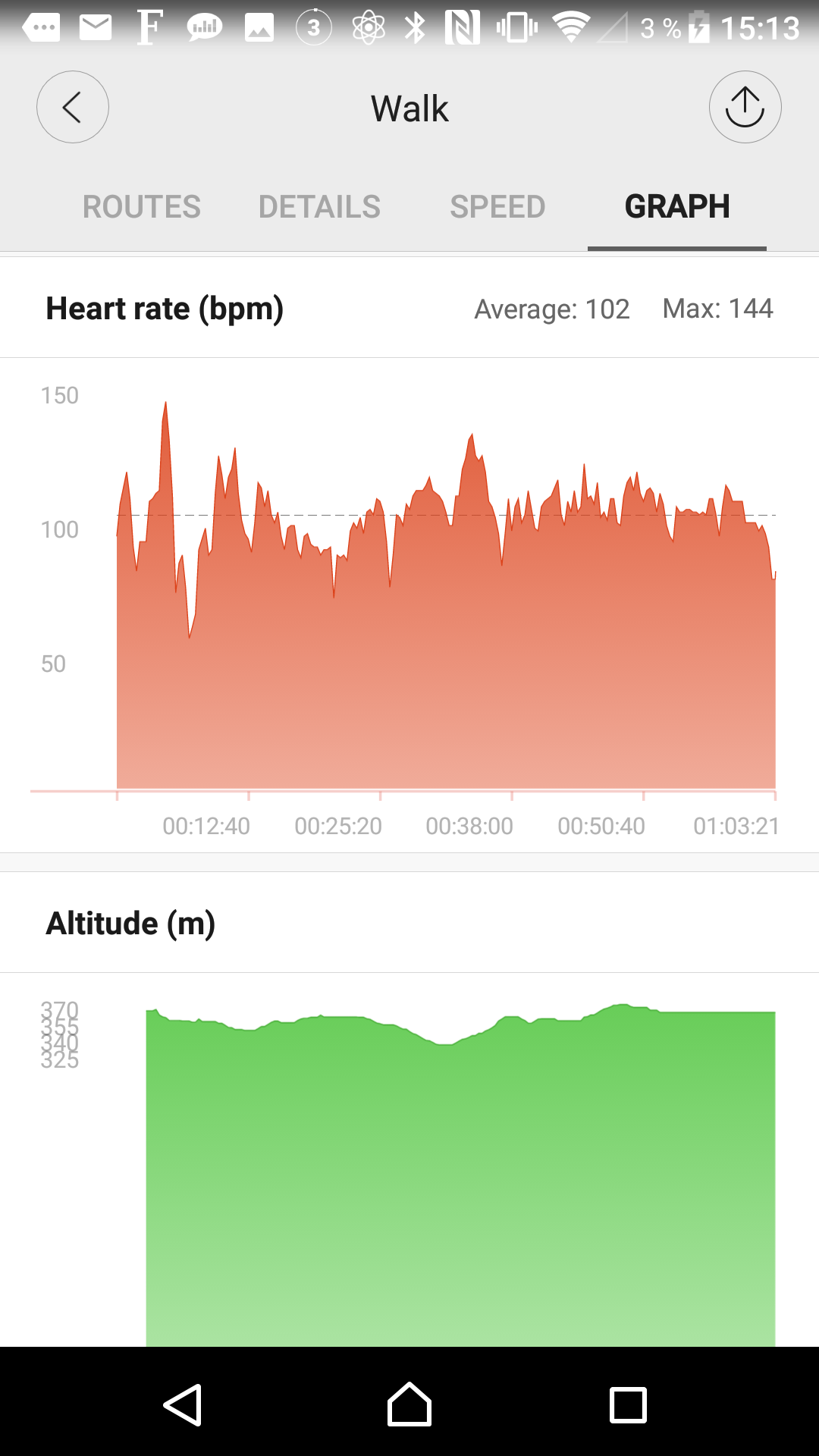Share this walk activity
Screen dimensions: 819x1456
745,108
